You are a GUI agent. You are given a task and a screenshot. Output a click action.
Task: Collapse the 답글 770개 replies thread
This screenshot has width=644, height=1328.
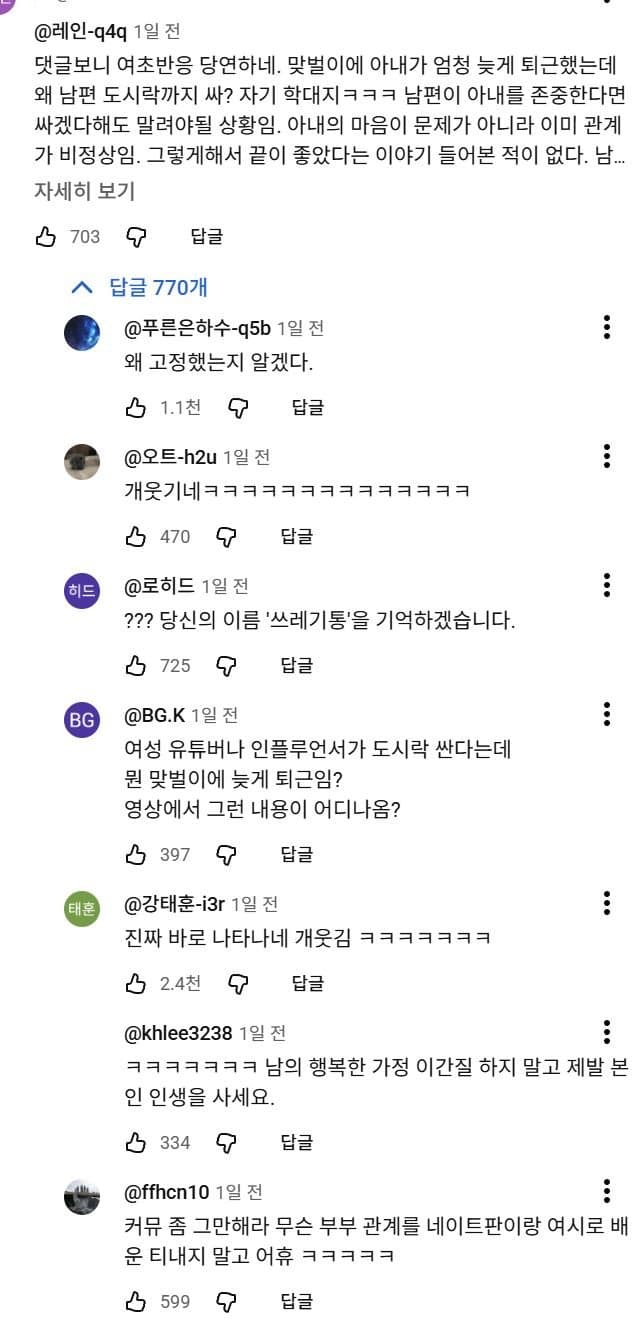coord(140,288)
